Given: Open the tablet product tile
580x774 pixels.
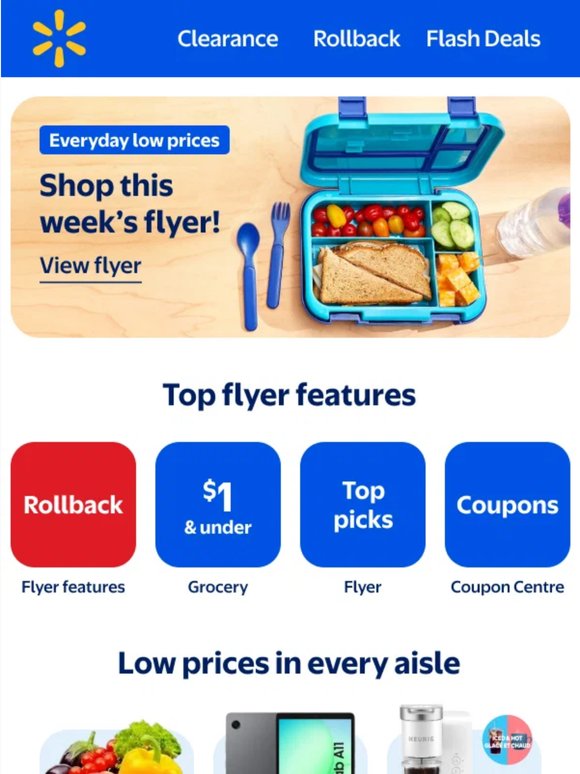Looking at the screenshot, I should pos(290,743).
